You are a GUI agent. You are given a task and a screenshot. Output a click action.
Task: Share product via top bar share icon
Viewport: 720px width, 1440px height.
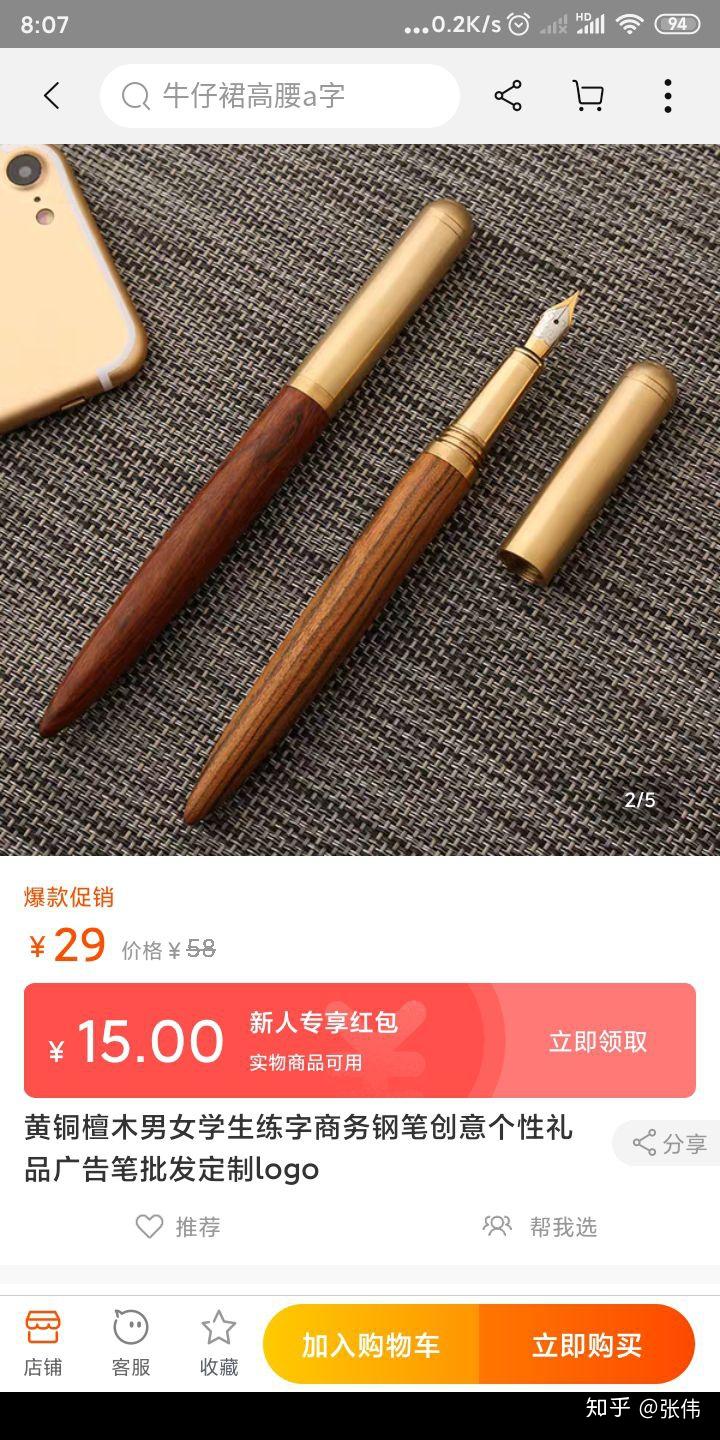(508, 96)
